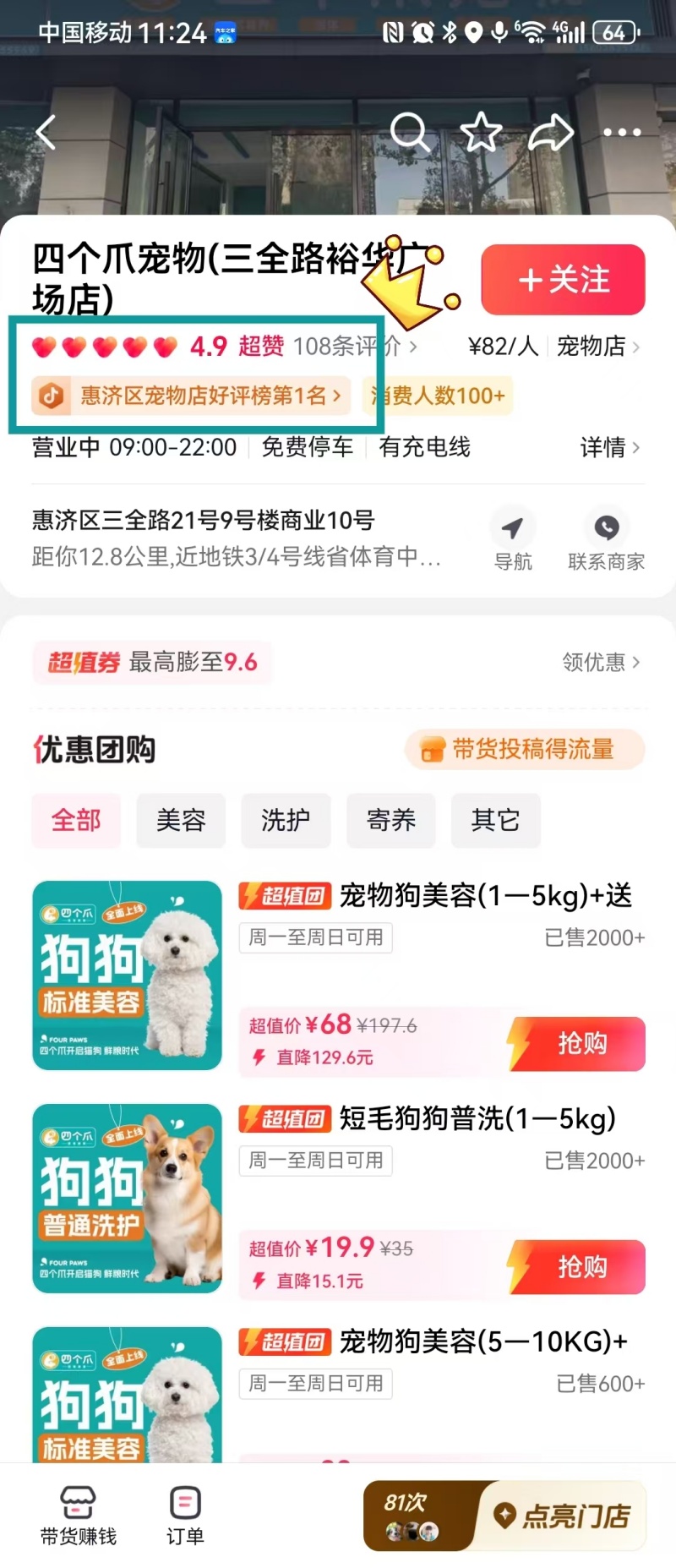Follow the shop via +关注 button
This screenshot has height=1568, width=676.
(563, 280)
